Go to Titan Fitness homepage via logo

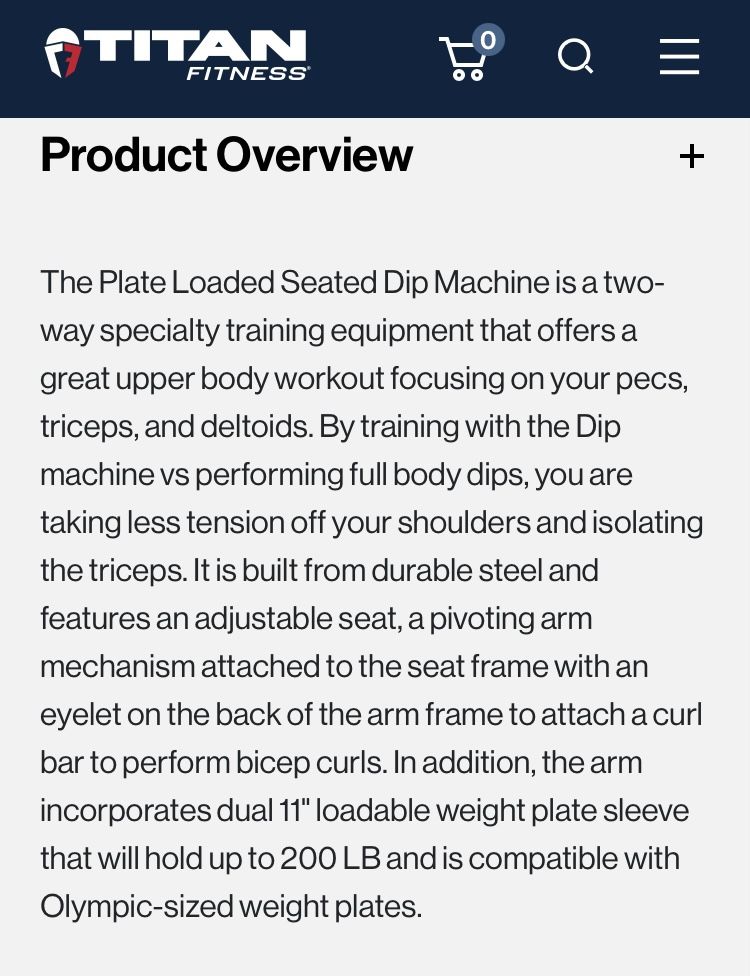coord(177,54)
